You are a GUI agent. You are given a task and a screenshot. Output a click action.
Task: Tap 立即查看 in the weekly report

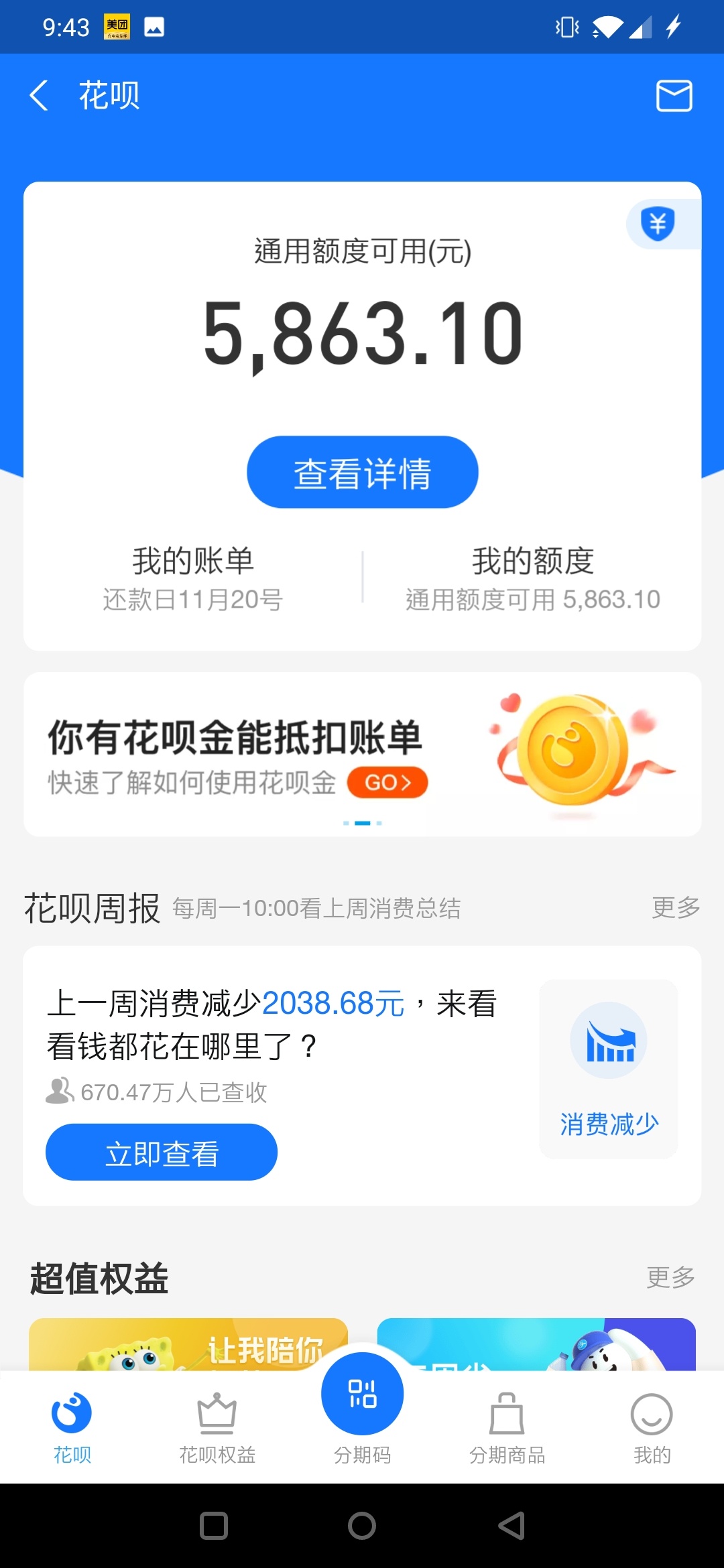(162, 1153)
